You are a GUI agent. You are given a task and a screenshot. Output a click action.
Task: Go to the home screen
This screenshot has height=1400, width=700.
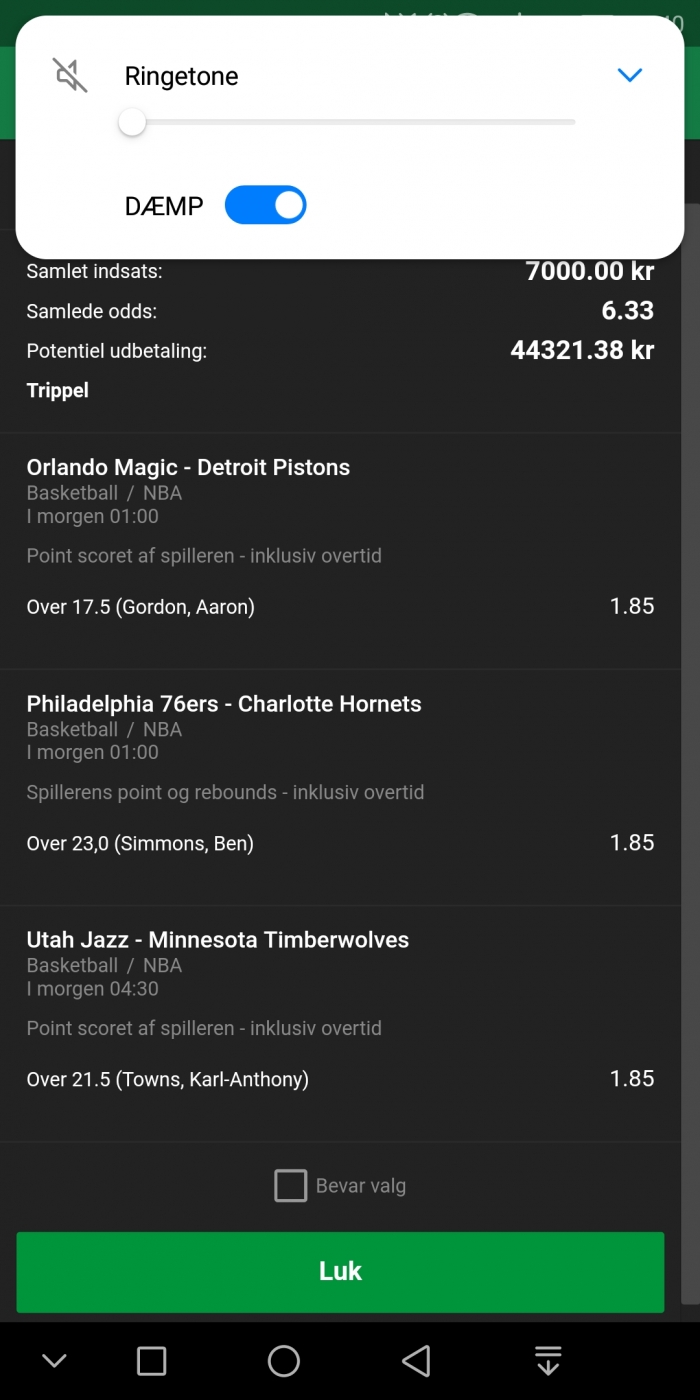click(284, 1361)
